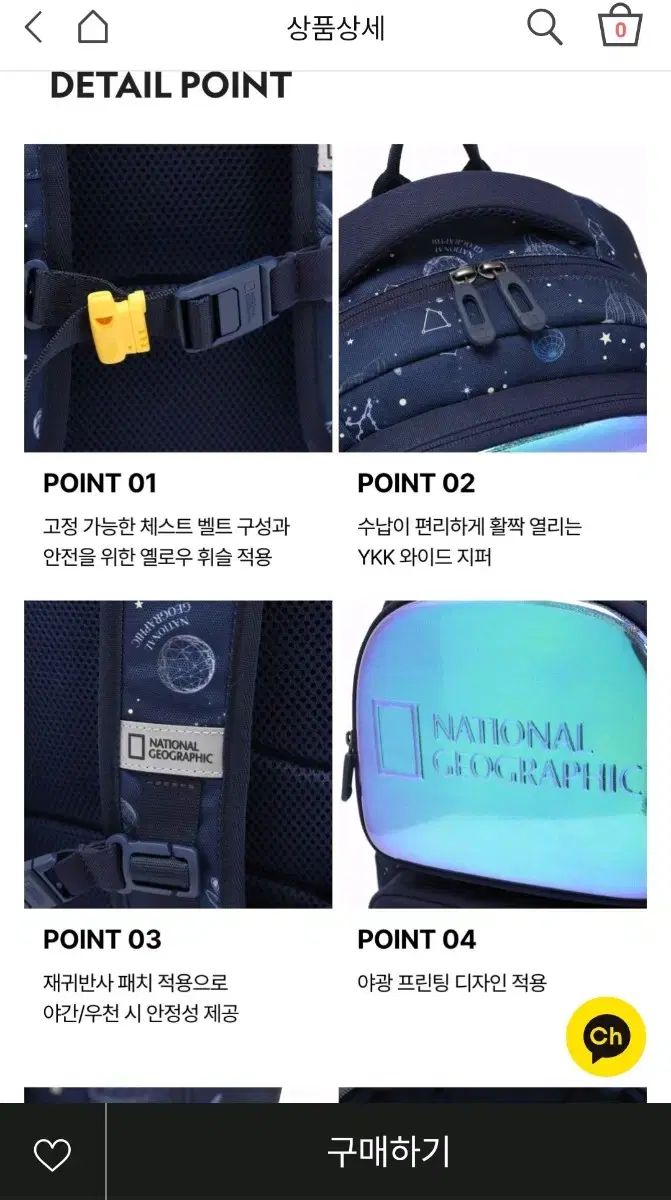Tap 구매하기 to purchase
The image size is (671, 1200).
click(x=388, y=1152)
